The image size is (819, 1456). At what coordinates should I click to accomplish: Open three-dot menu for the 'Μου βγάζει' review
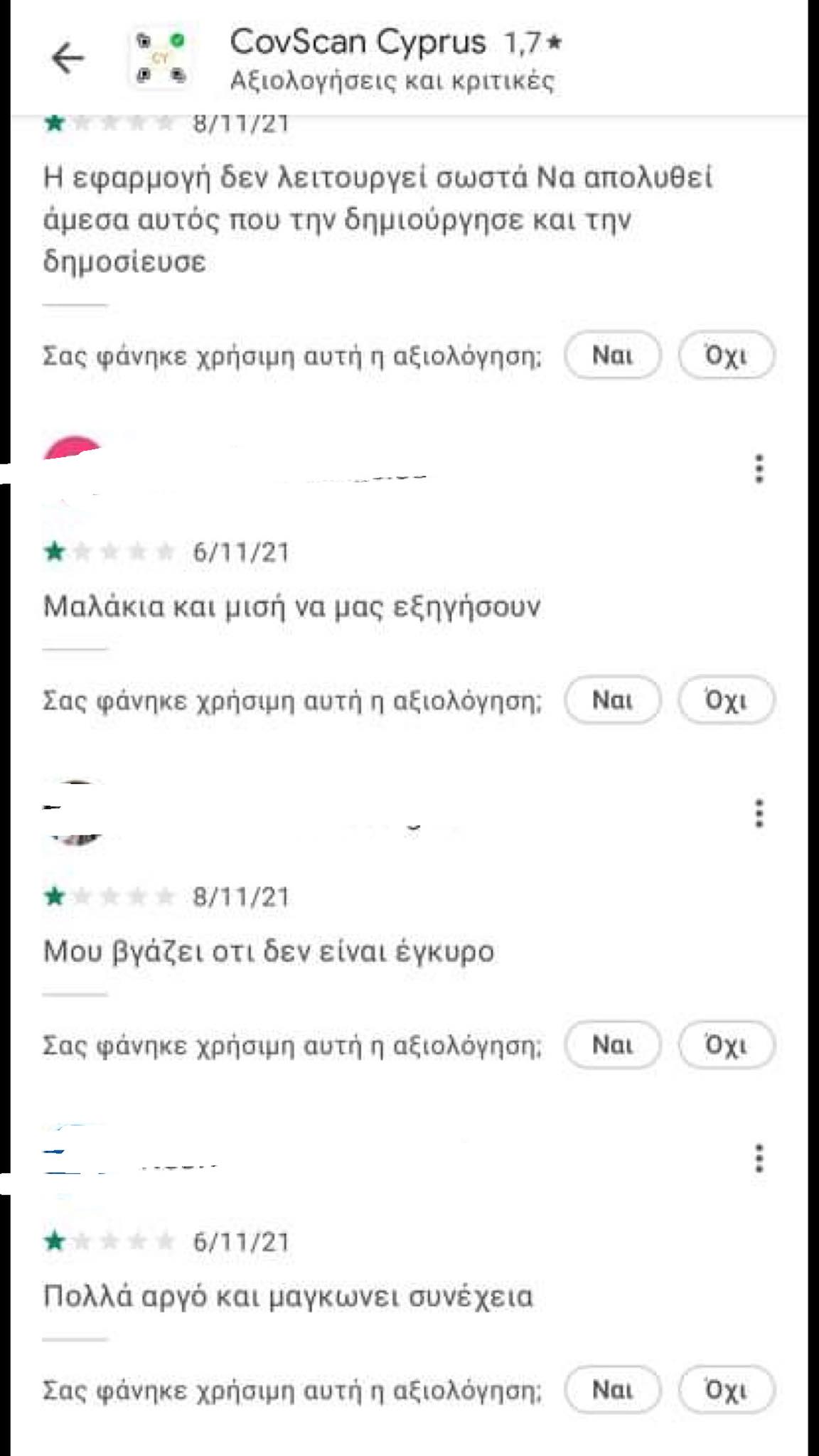pos(759,813)
